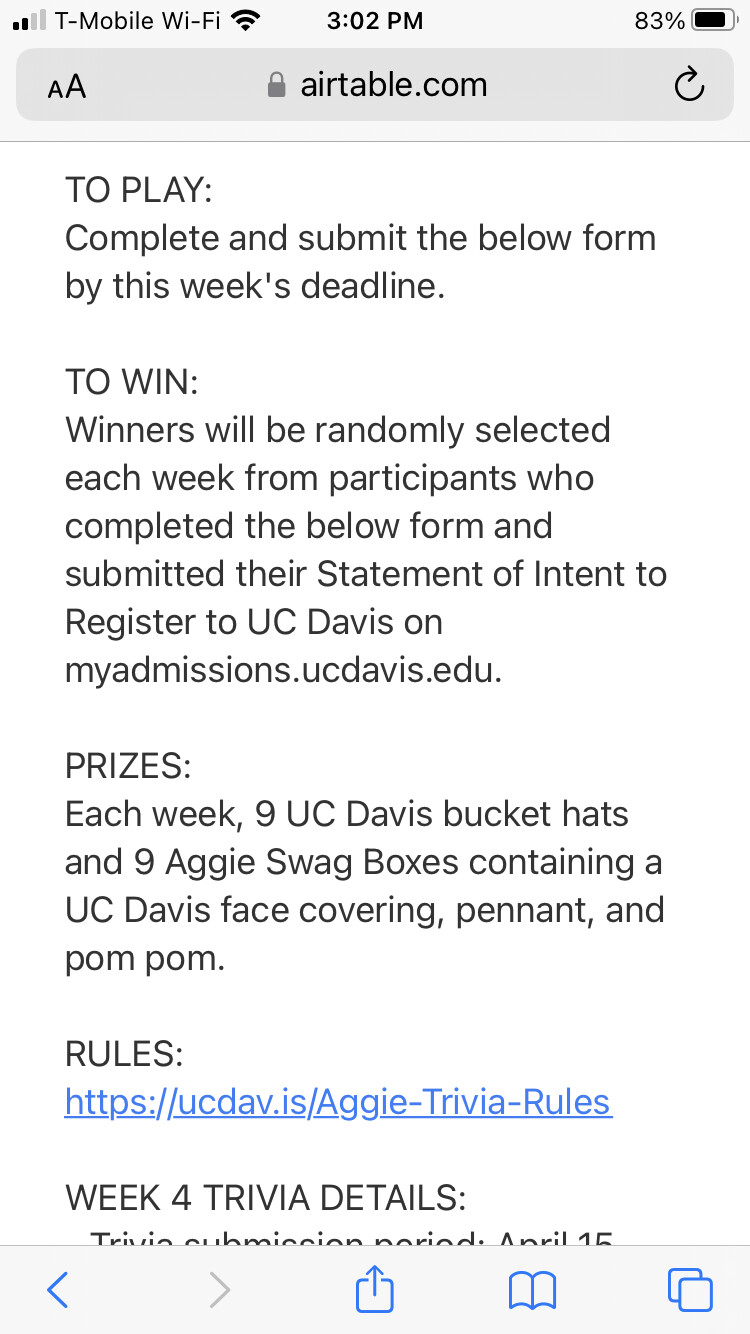Viewport: 750px width, 1334px height.
Task: Tap the airtable.com address bar
Action: (x=378, y=86)
